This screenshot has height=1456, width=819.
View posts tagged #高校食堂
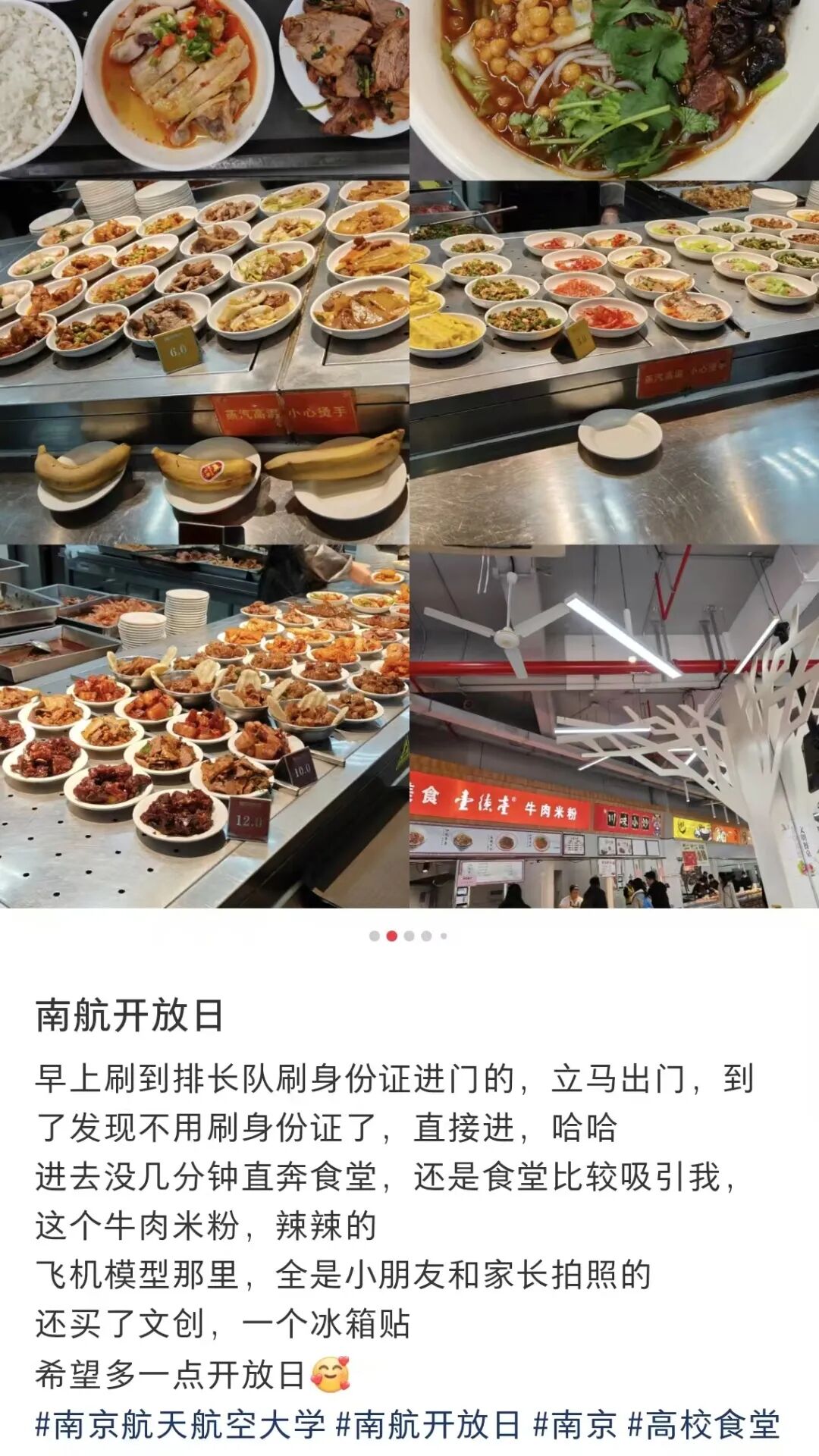[704, 1424]
